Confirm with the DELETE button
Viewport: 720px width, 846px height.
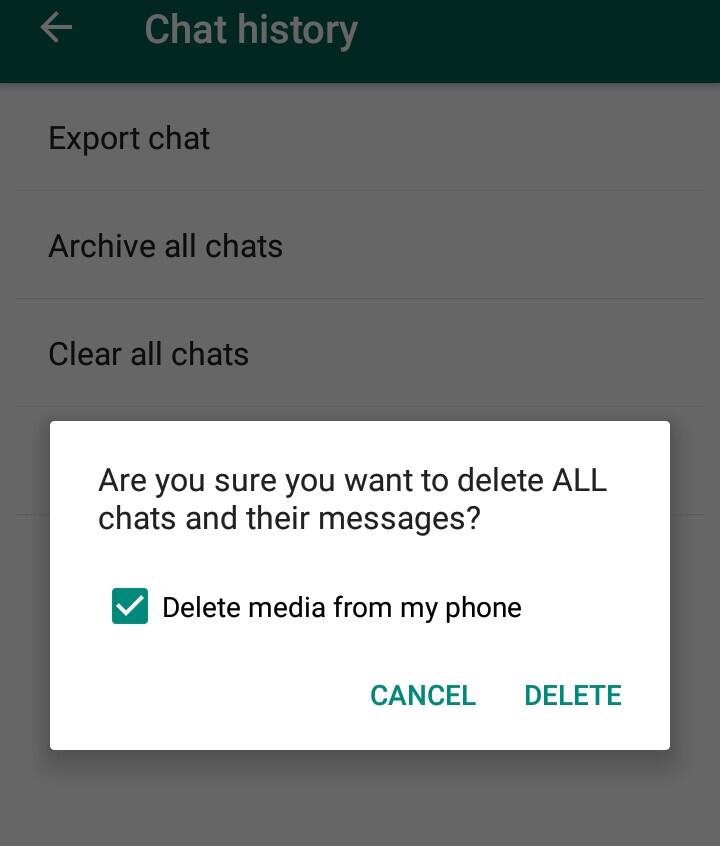click(x=572, y=695)
